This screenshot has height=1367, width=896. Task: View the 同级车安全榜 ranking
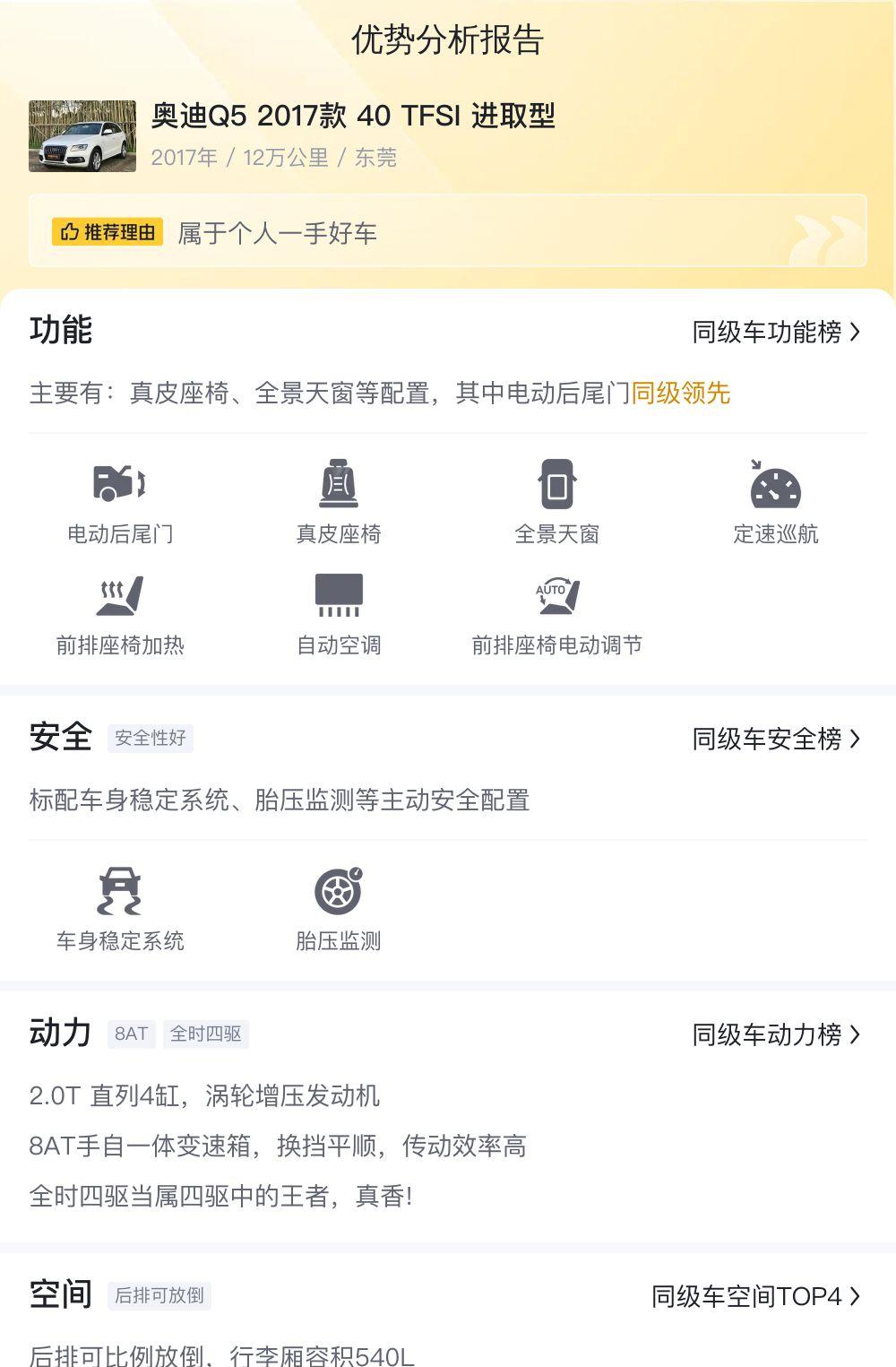[775, 740]
